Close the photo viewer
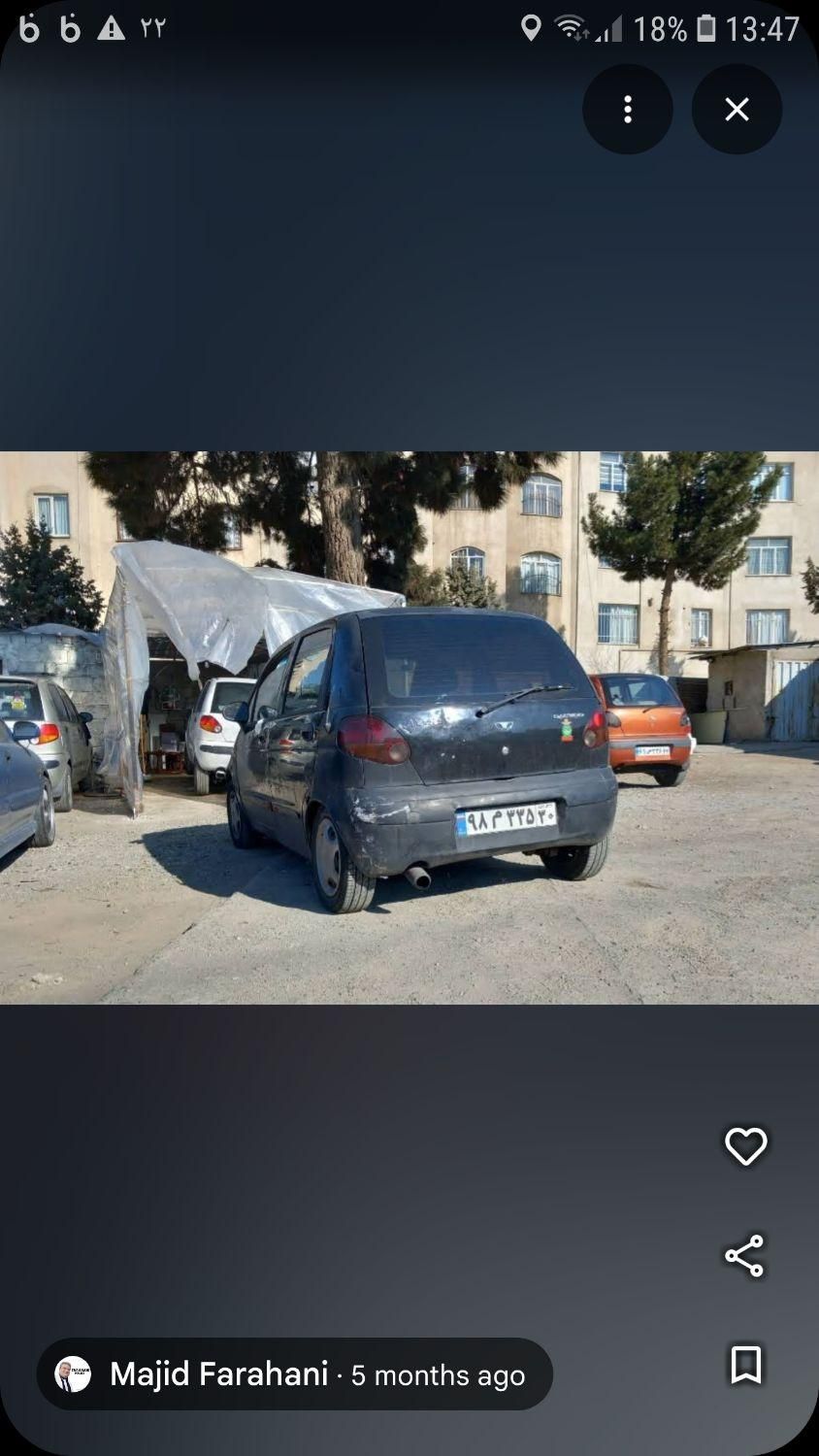 pyautogui.click(x=737, y=110)
